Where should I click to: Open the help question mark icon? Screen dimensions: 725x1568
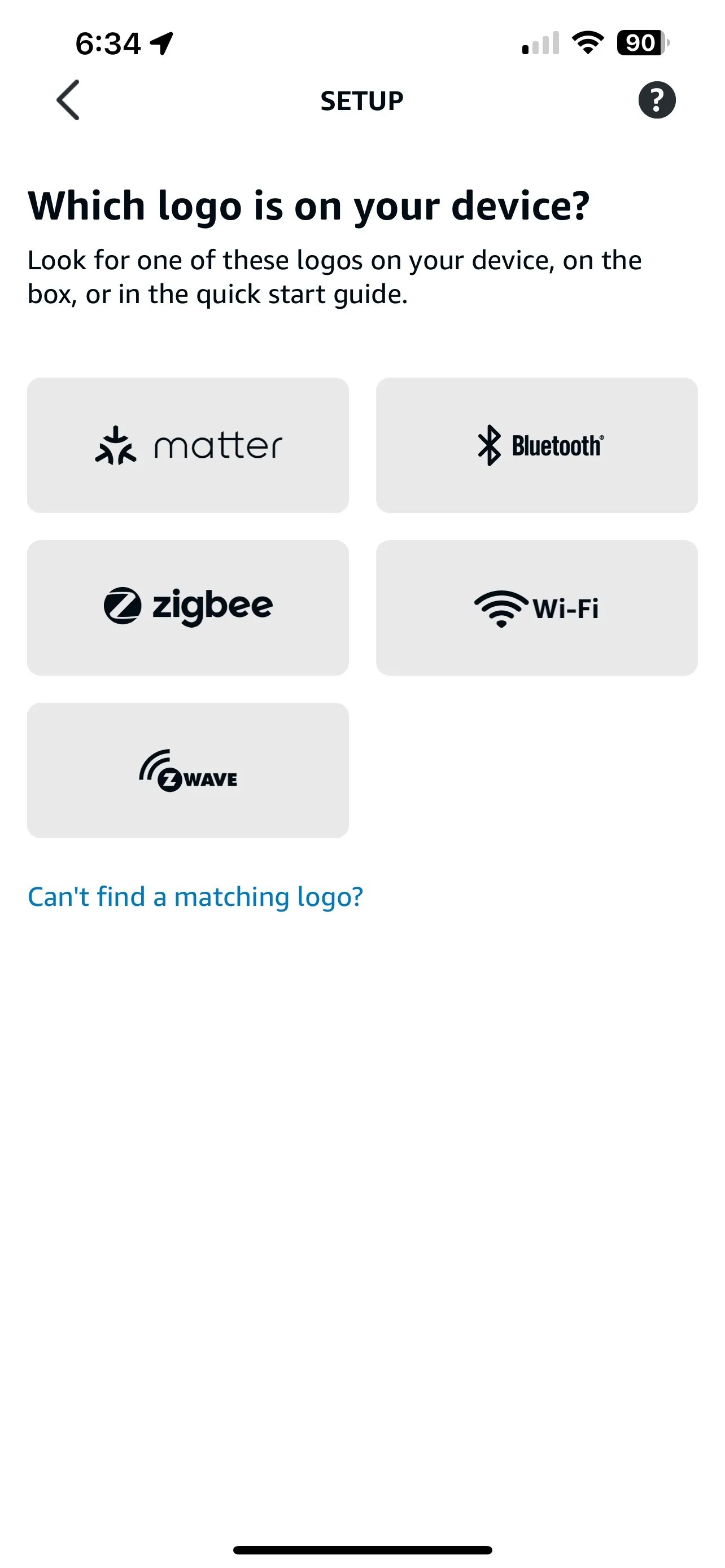656,100
